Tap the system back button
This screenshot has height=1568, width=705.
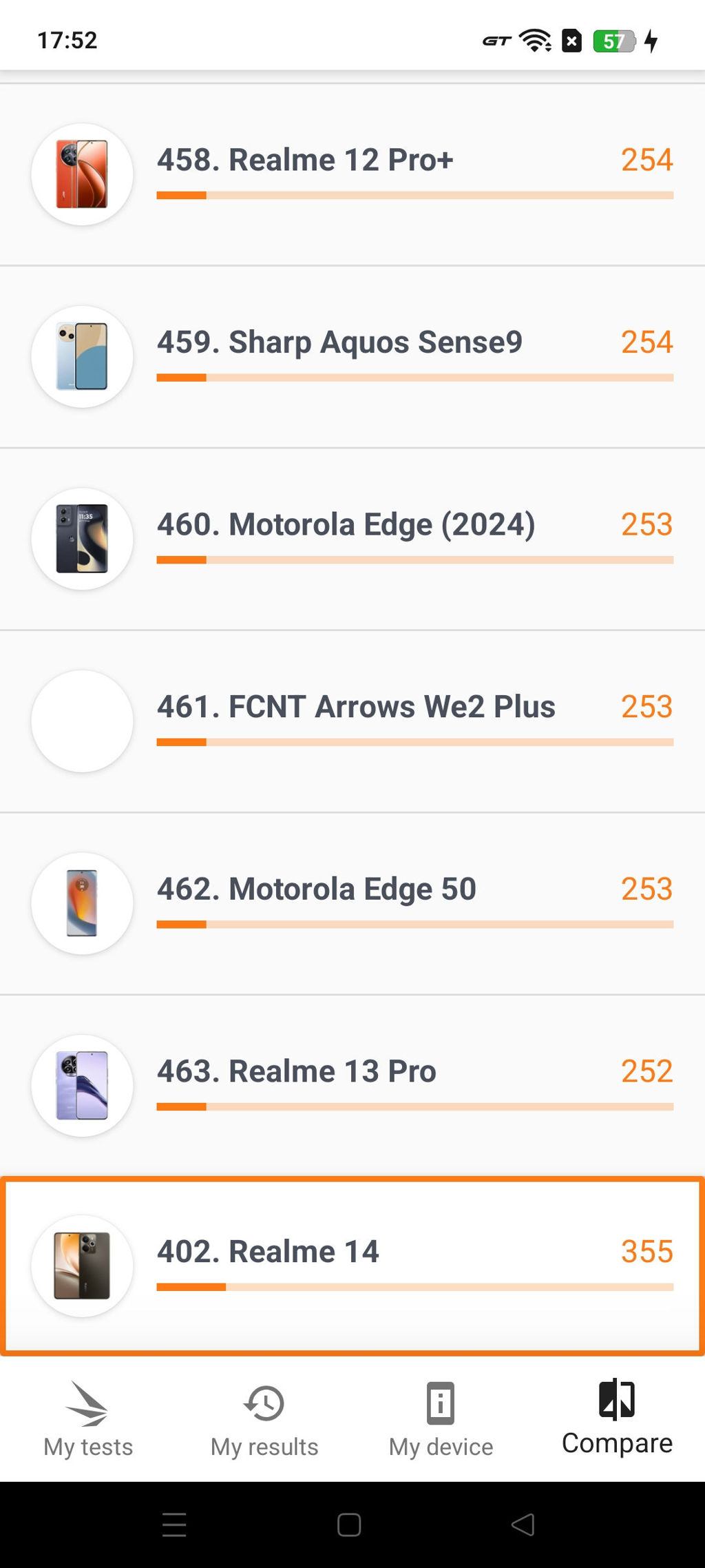pos(523,1525)
